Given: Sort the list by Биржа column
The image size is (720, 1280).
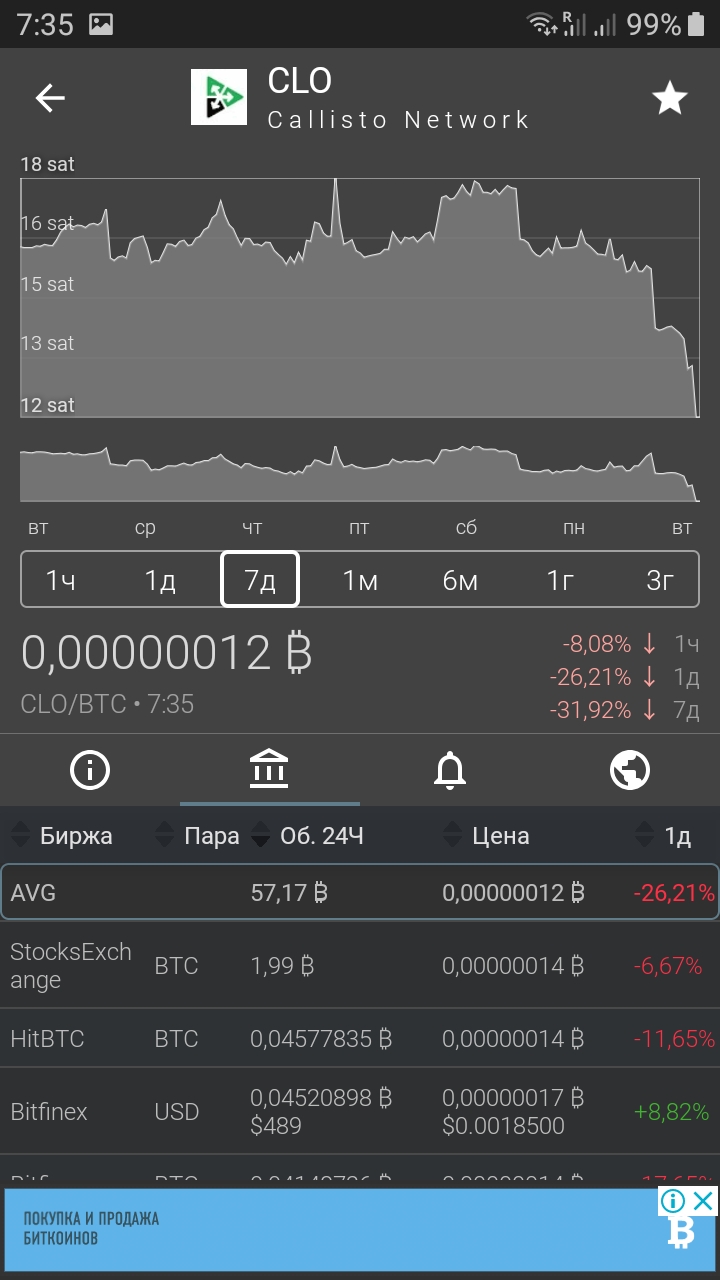Looking at the screenshot, I should 62,836.
